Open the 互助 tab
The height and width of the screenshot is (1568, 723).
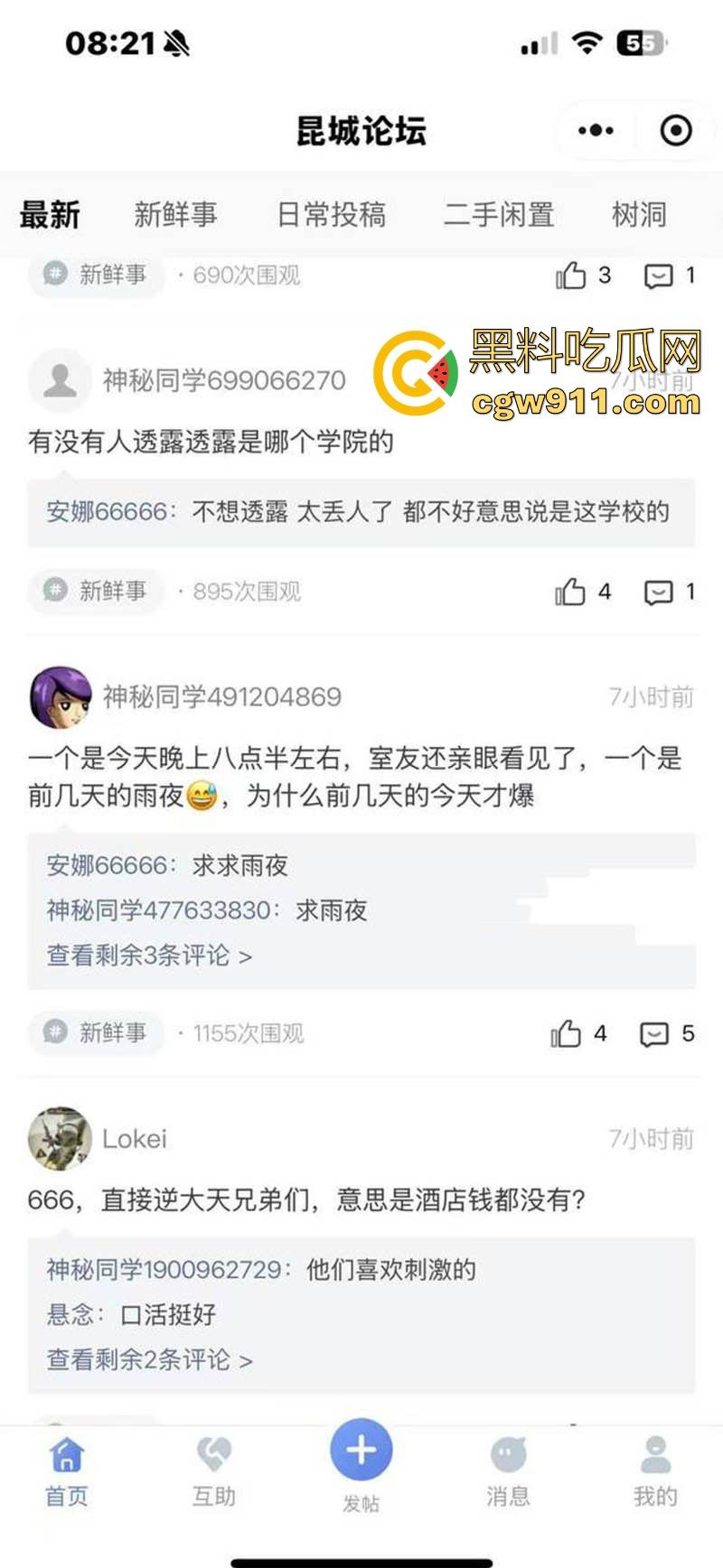214,1472
